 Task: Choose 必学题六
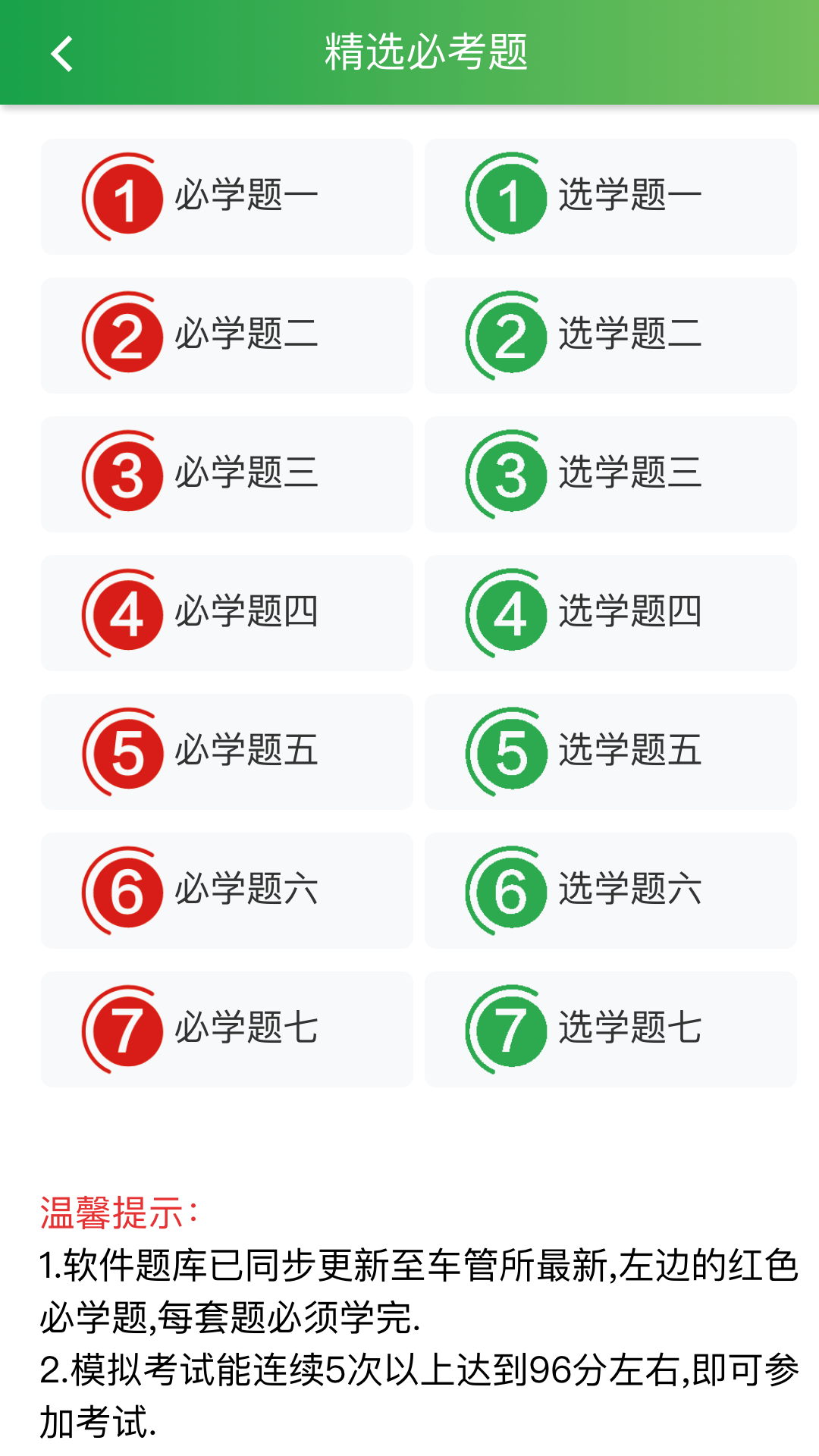[227, 890]
